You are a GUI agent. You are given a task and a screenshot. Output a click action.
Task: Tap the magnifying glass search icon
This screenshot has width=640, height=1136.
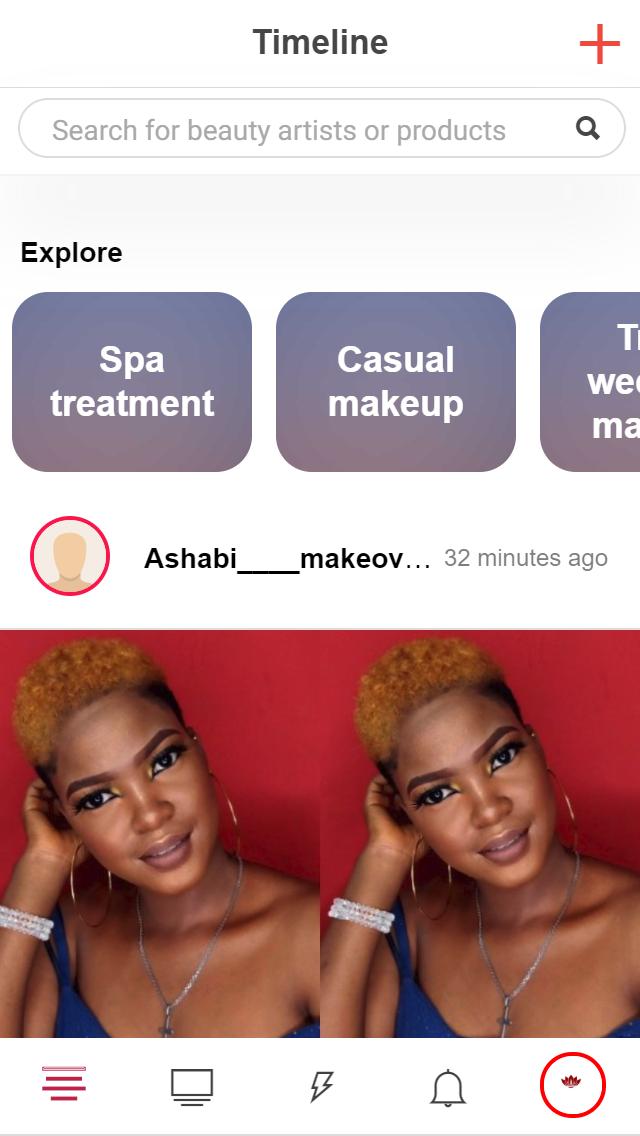click(588, 128)
